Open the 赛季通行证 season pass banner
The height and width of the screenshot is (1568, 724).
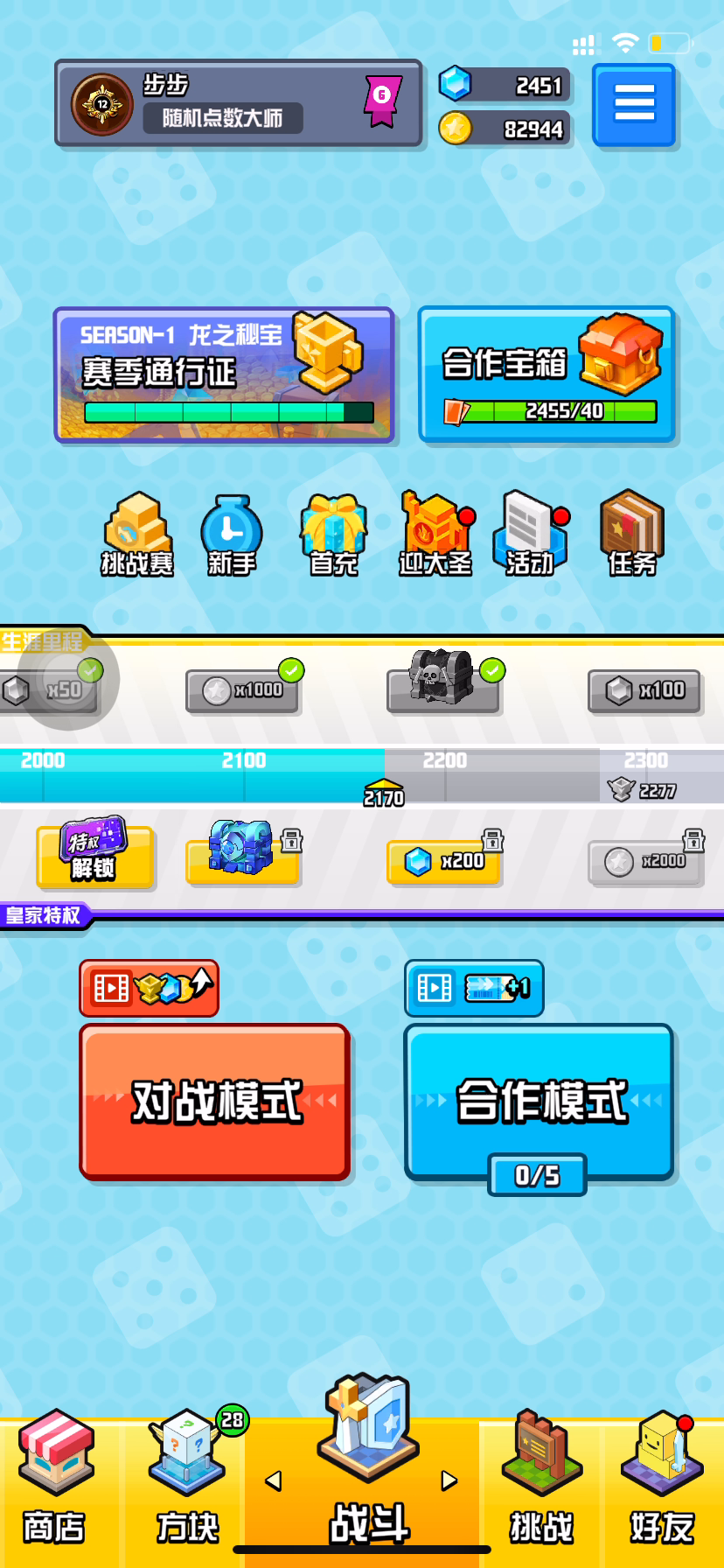pyautogui.click(x=224, y=374)
